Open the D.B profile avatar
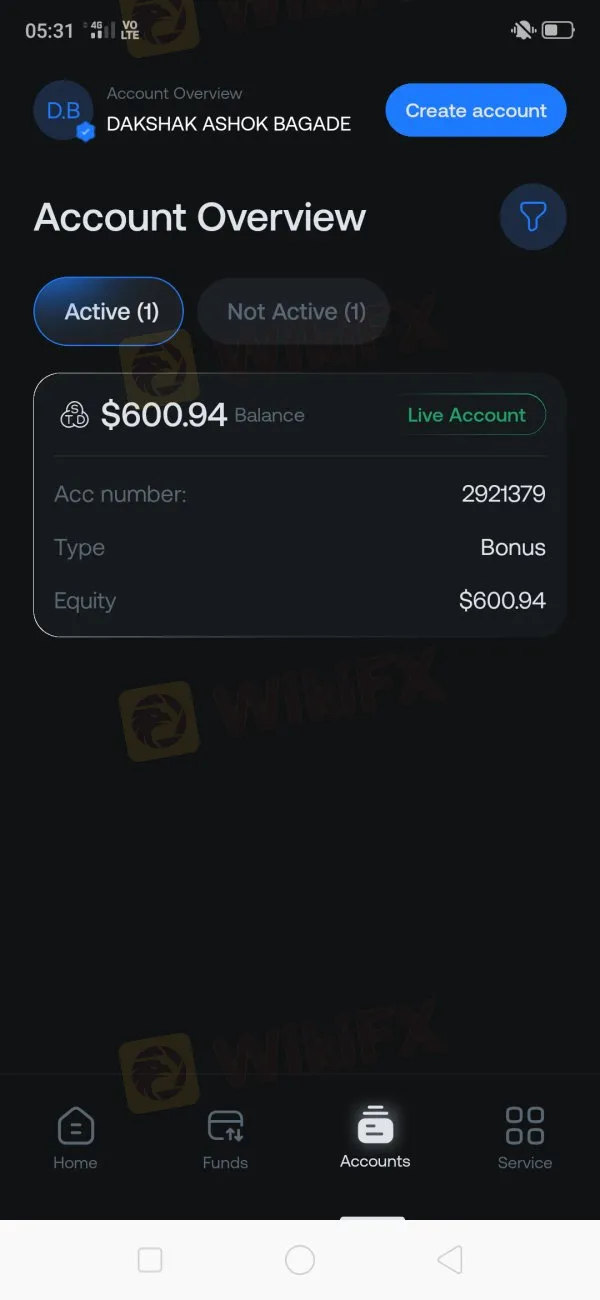The height and width of the screenshot is (1300, 600). tap(64, 111)
